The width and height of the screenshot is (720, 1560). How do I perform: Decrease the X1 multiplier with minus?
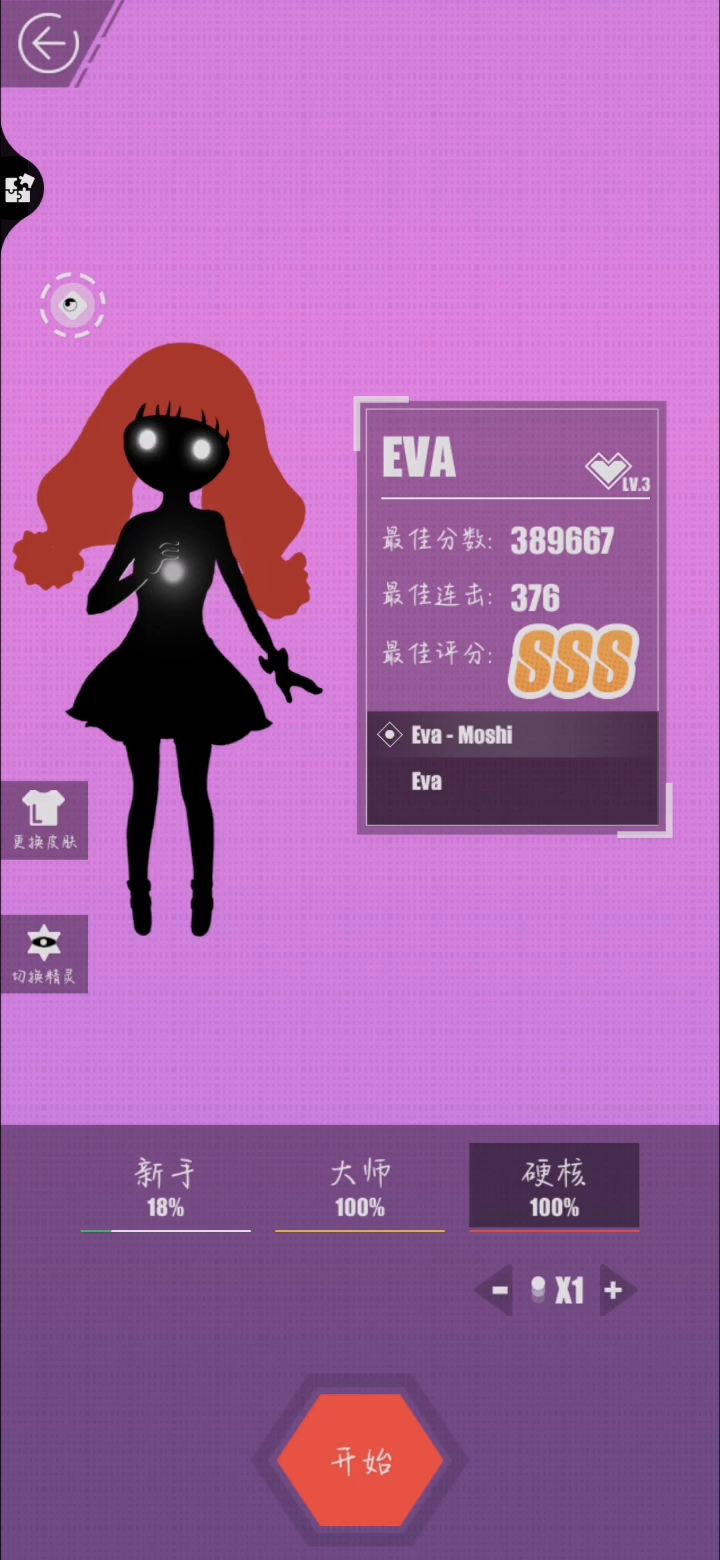497,1290
